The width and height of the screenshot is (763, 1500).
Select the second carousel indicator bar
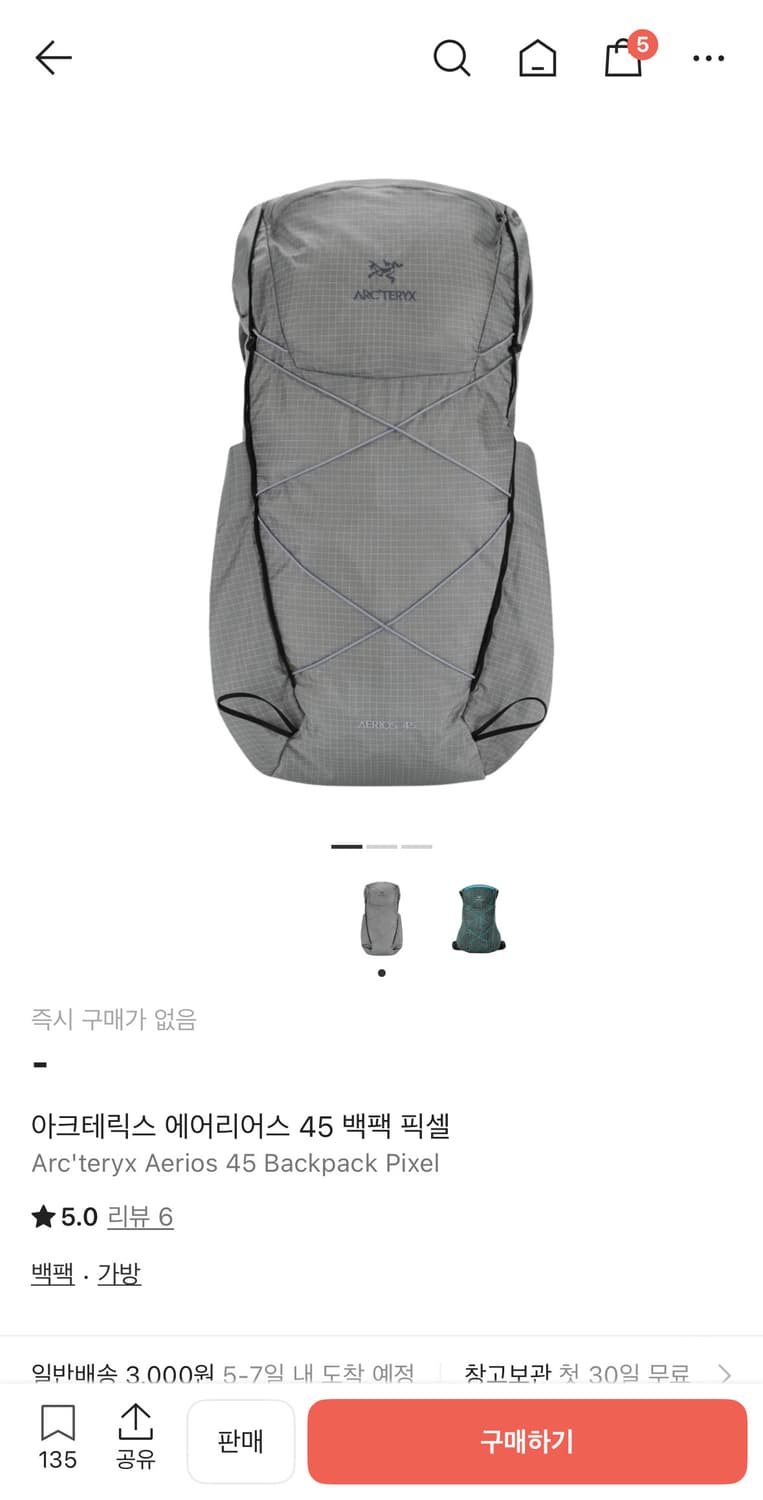point(382,846)
